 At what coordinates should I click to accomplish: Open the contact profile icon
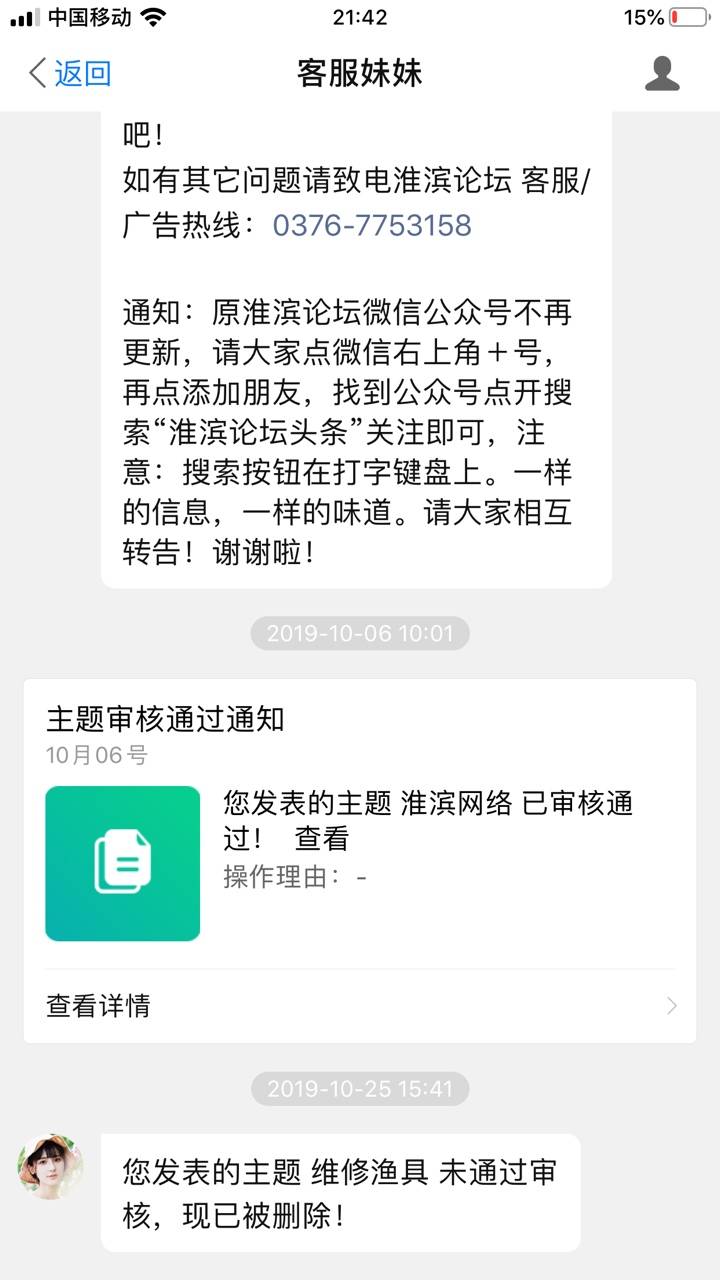click(x=662, y=73)
